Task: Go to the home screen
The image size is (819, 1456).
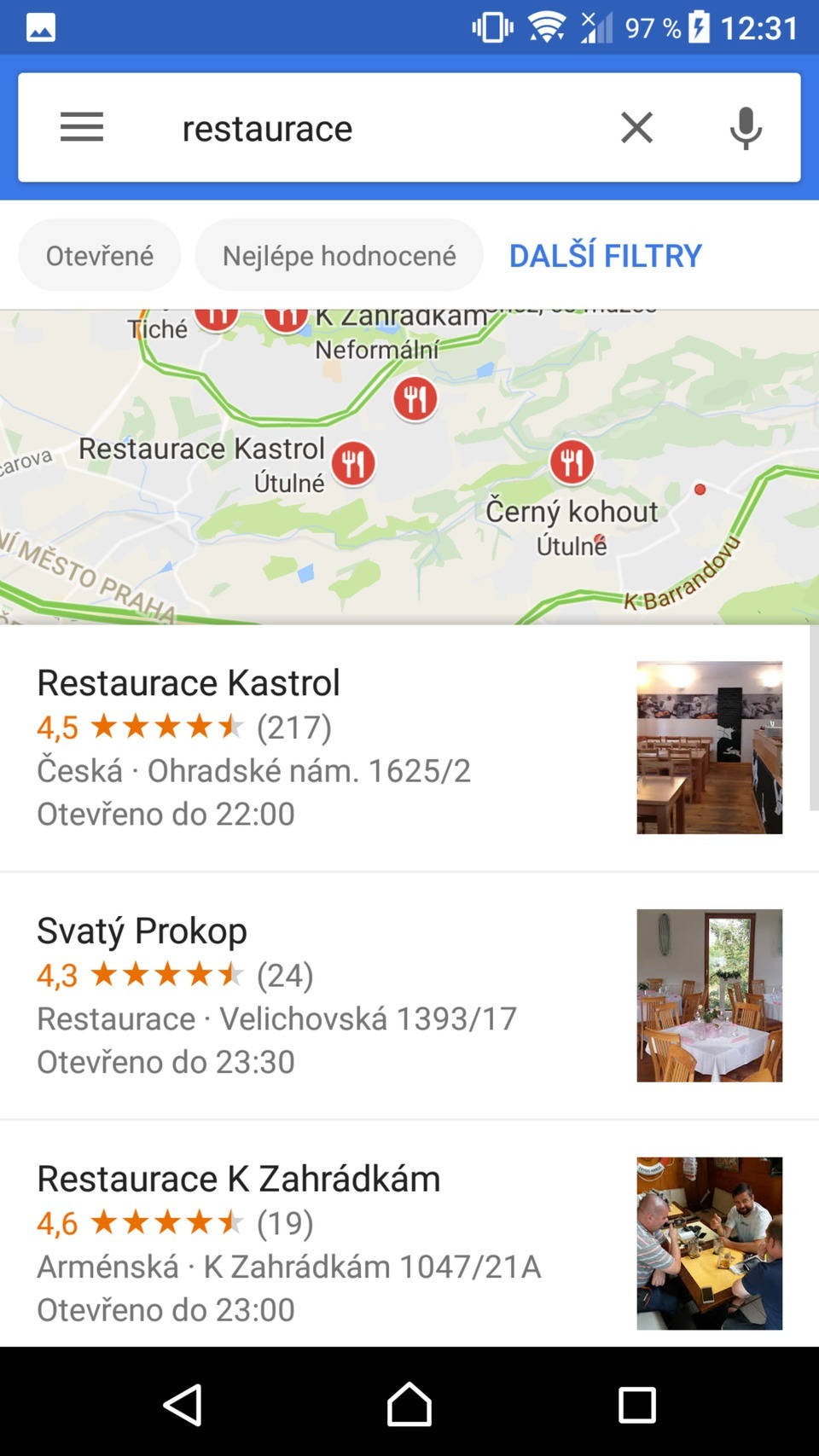Action: pyautogui.click(x=409, y=1404)
